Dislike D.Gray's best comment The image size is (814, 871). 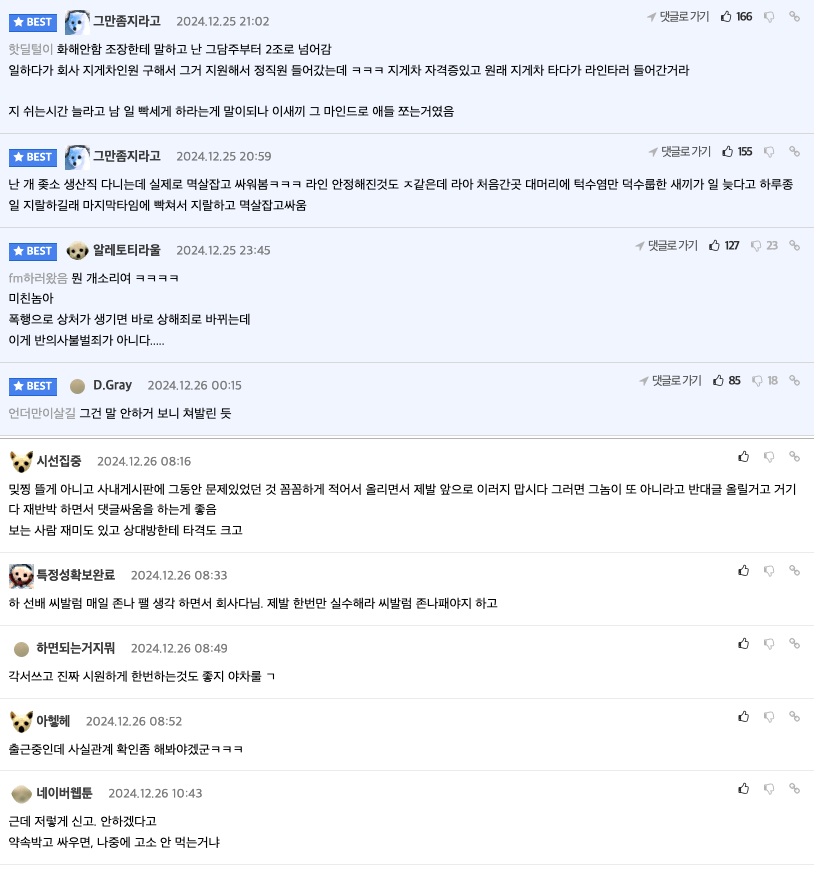click(x=757, y=380)
